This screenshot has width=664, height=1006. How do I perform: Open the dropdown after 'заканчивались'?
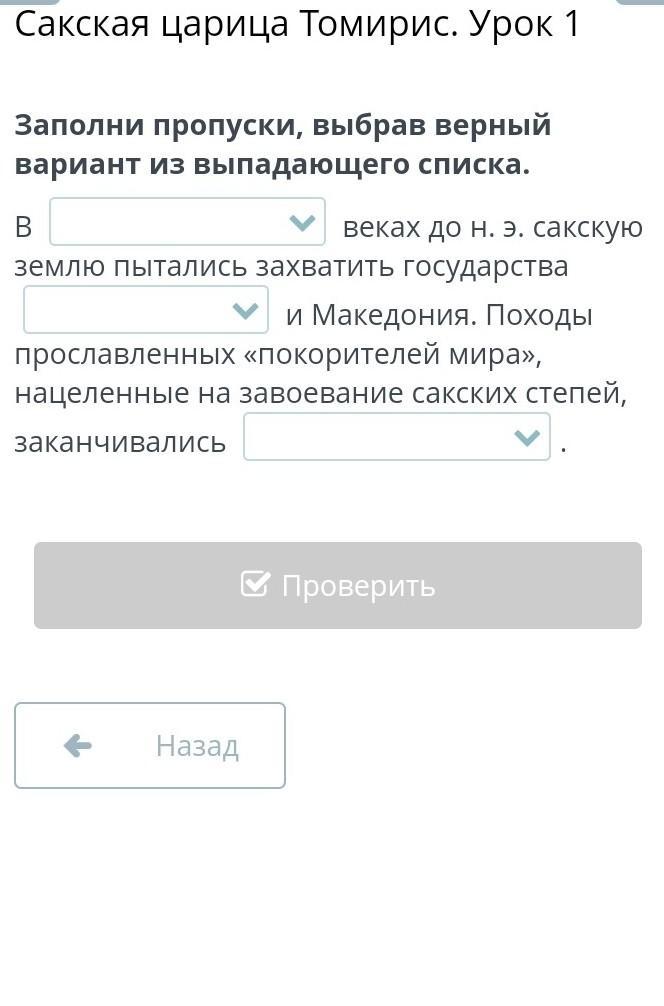pyautogui.click(x=396, y=437)
